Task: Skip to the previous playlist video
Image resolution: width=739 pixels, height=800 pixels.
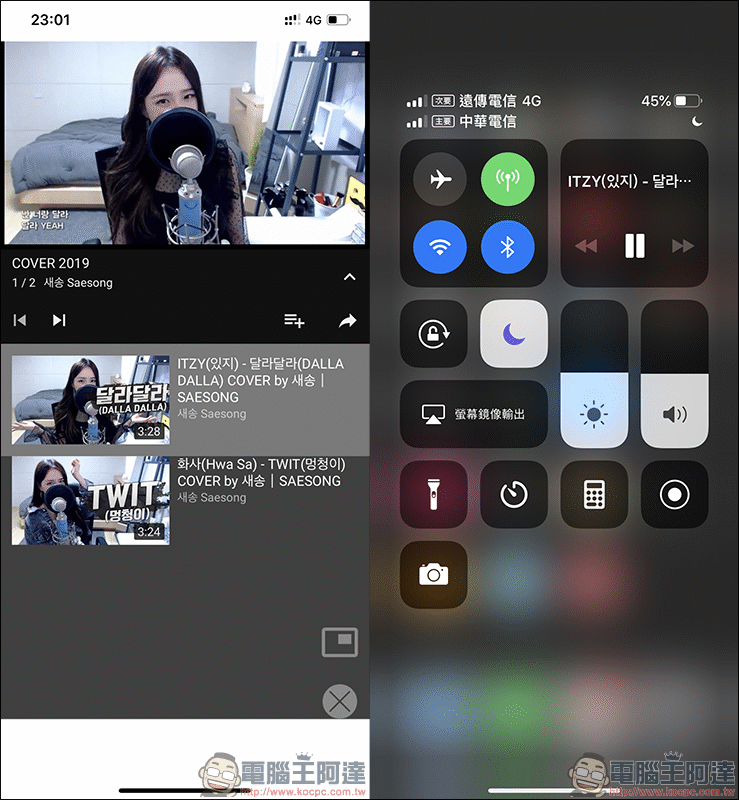Action: coord(19,320)
